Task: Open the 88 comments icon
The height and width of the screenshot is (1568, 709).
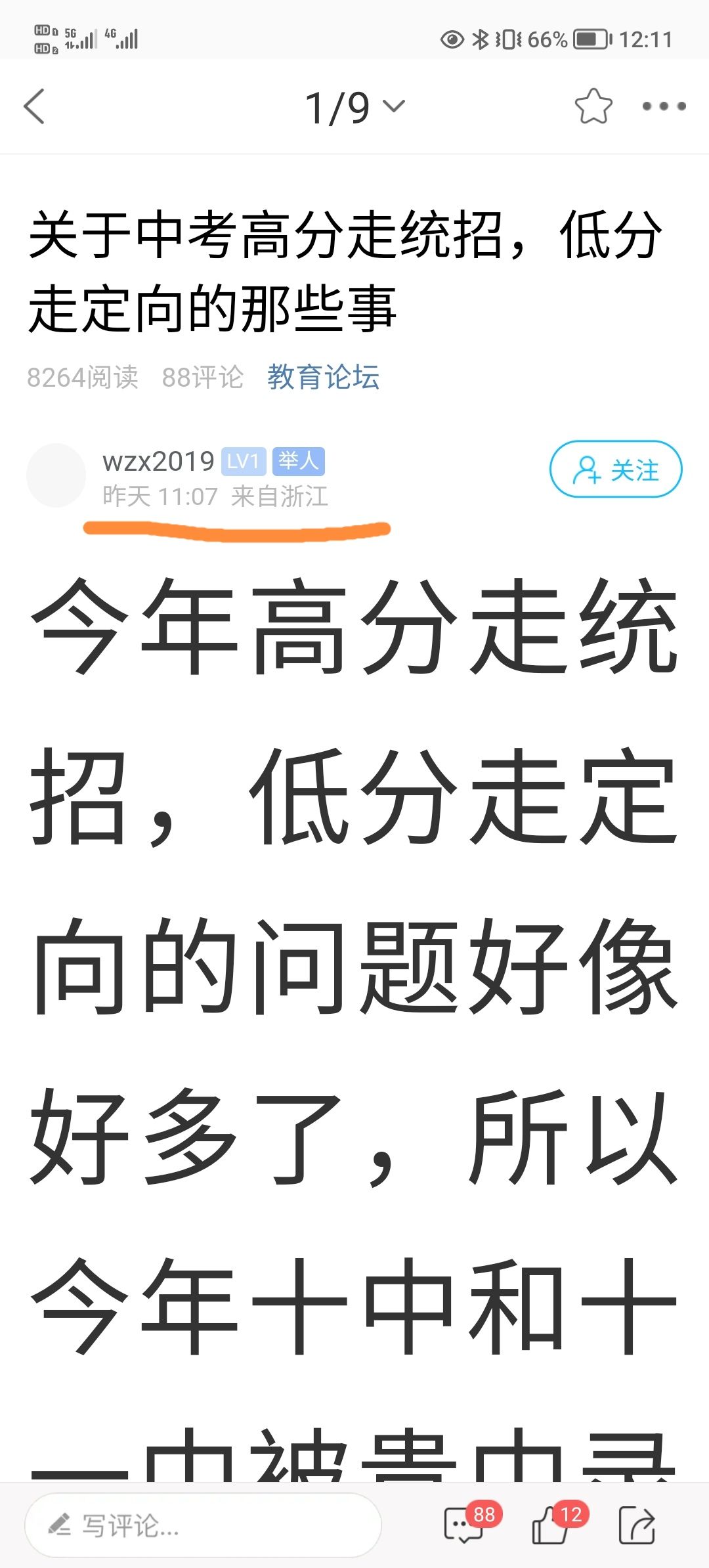Action: pyautogui.click(x=465, y=1525)
